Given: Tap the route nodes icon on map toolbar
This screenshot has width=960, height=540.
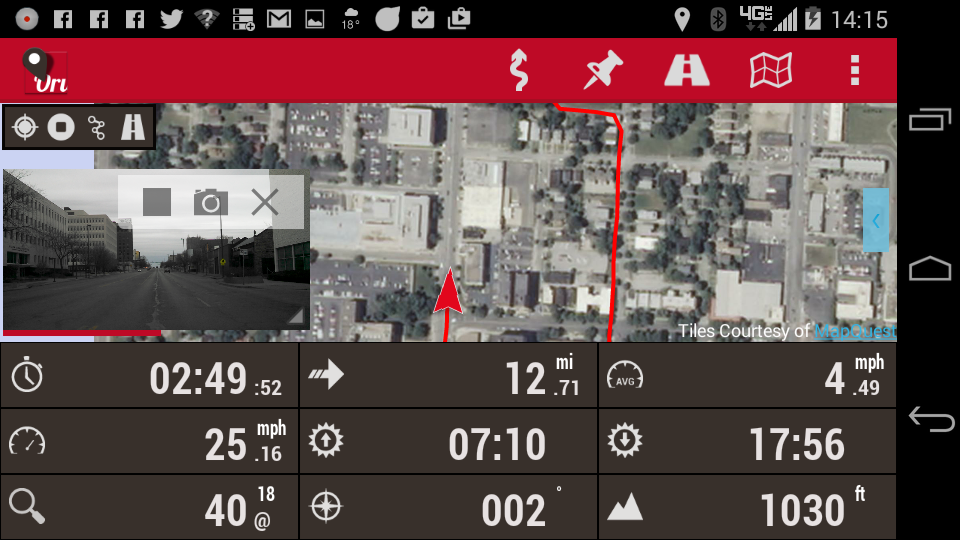Looking at the screenshot, I should click(x=97, y=127).
